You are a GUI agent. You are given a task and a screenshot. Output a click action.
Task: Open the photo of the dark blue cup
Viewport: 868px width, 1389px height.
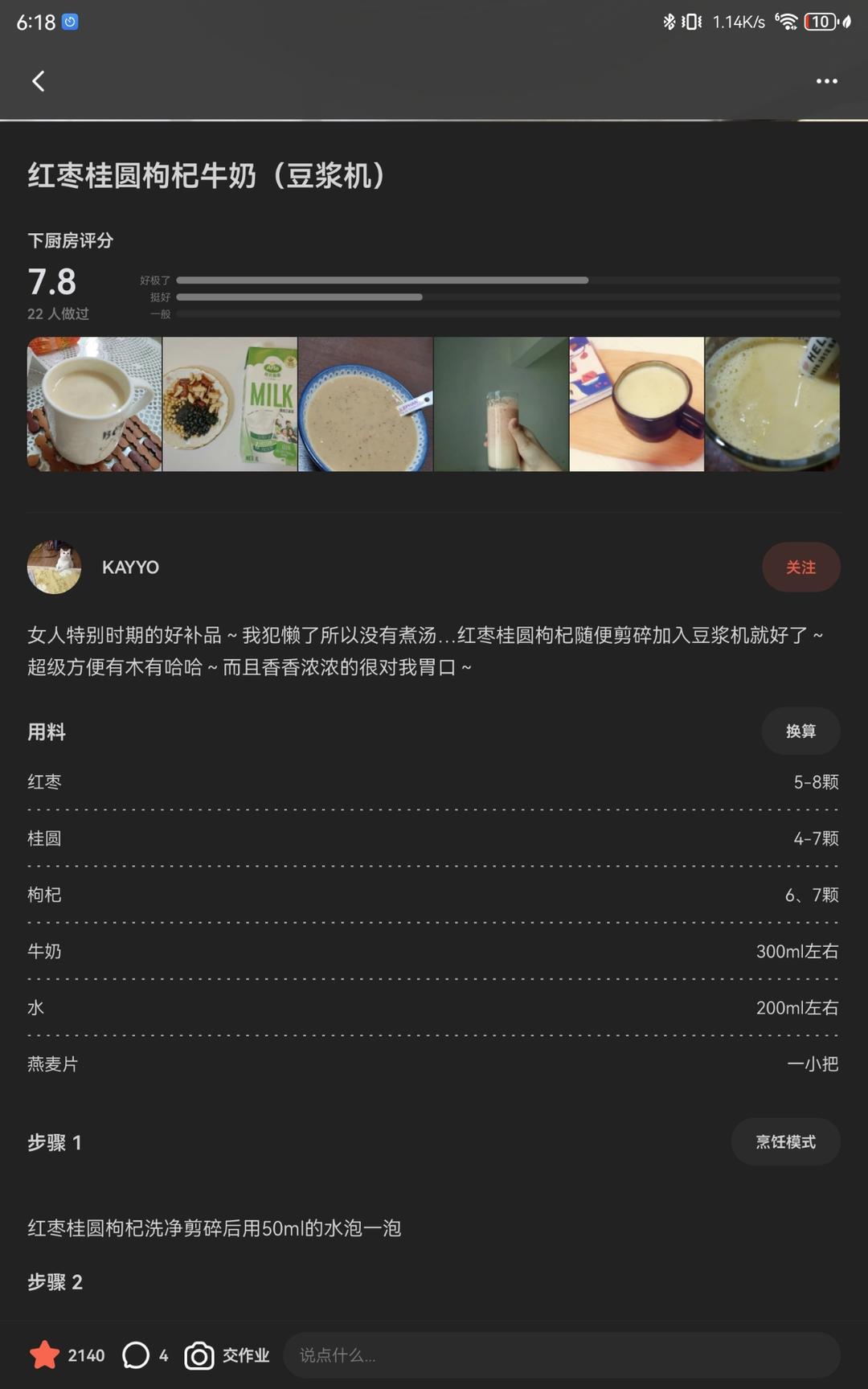tap(637, 404)
